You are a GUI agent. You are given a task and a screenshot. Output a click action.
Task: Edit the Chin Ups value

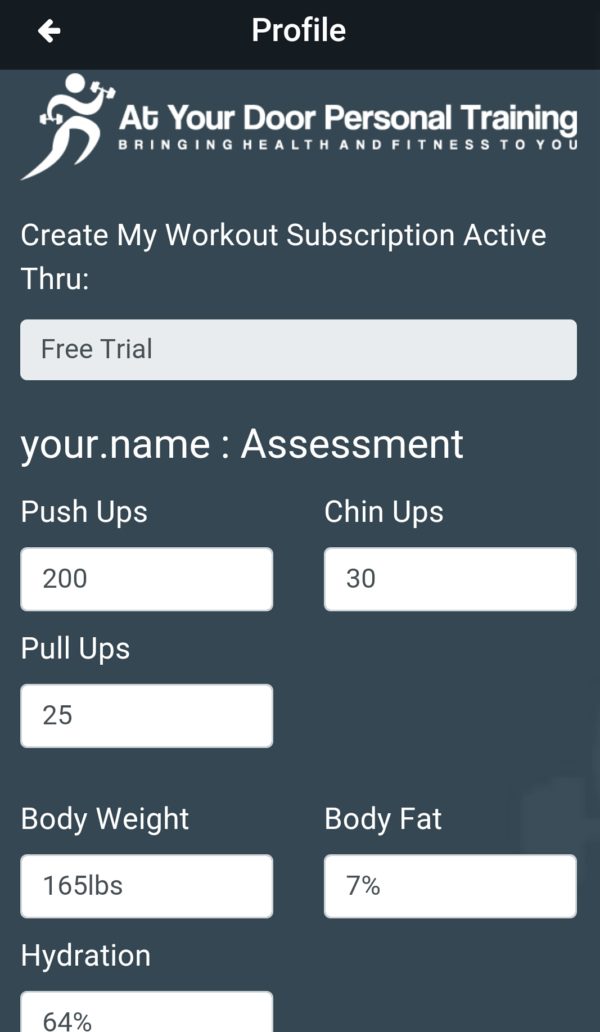click(x=450, y=579)
